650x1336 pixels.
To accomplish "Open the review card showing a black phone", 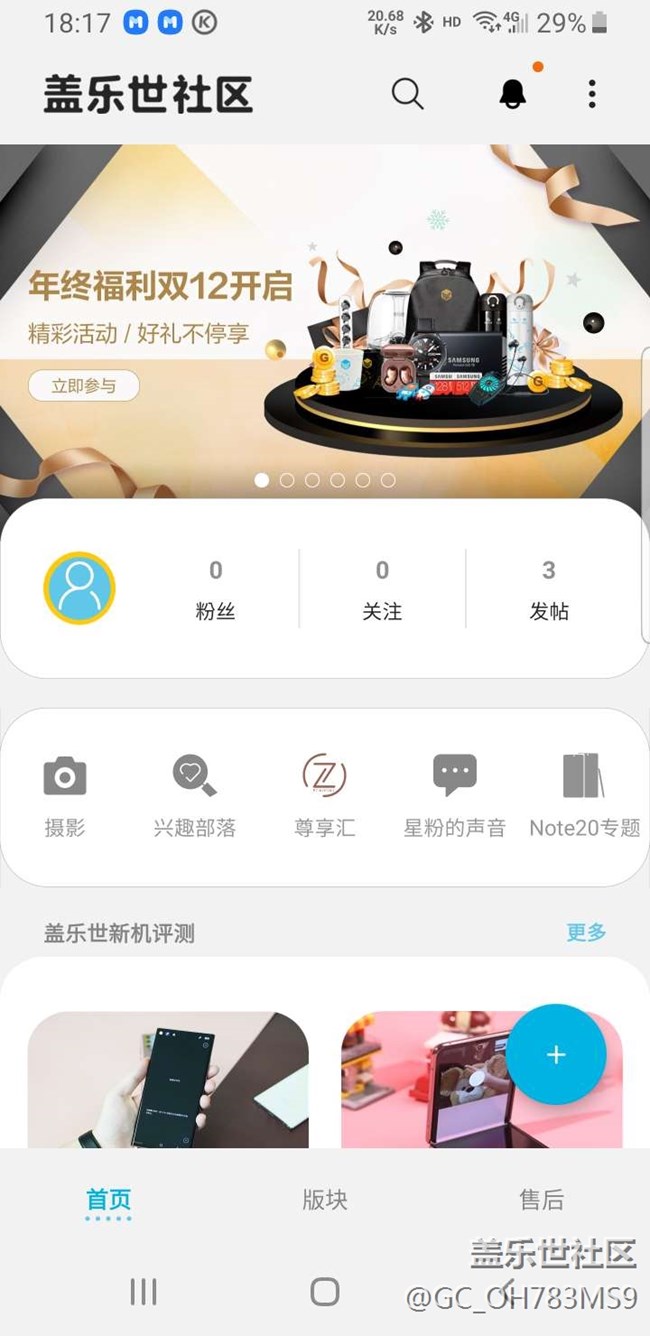I will point(168,1080).
